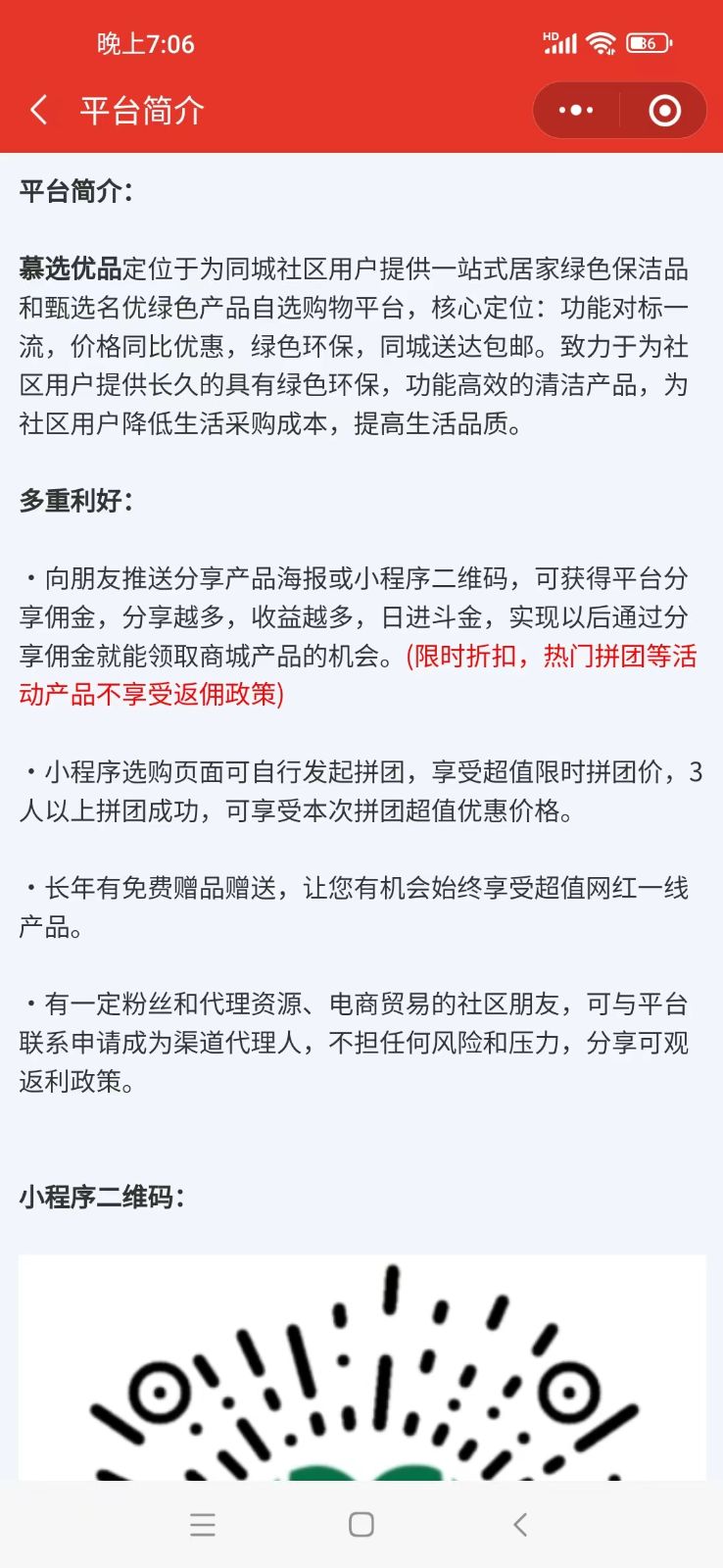Tap the system back navigation button
Screen dimensions: 723x1568
pyautogui.click(x=520, y=1524)
